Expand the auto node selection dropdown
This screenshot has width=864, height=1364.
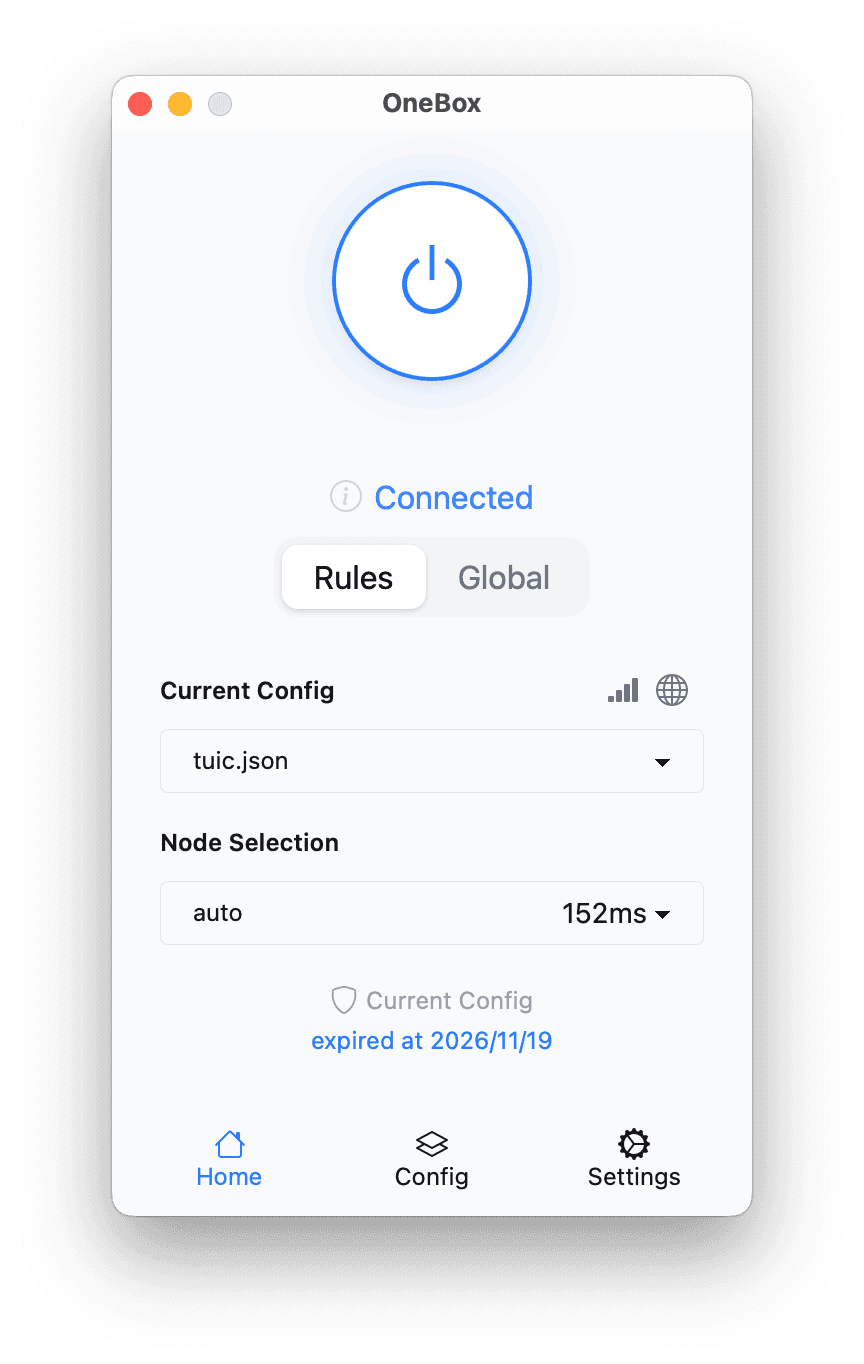coord(432,913)
